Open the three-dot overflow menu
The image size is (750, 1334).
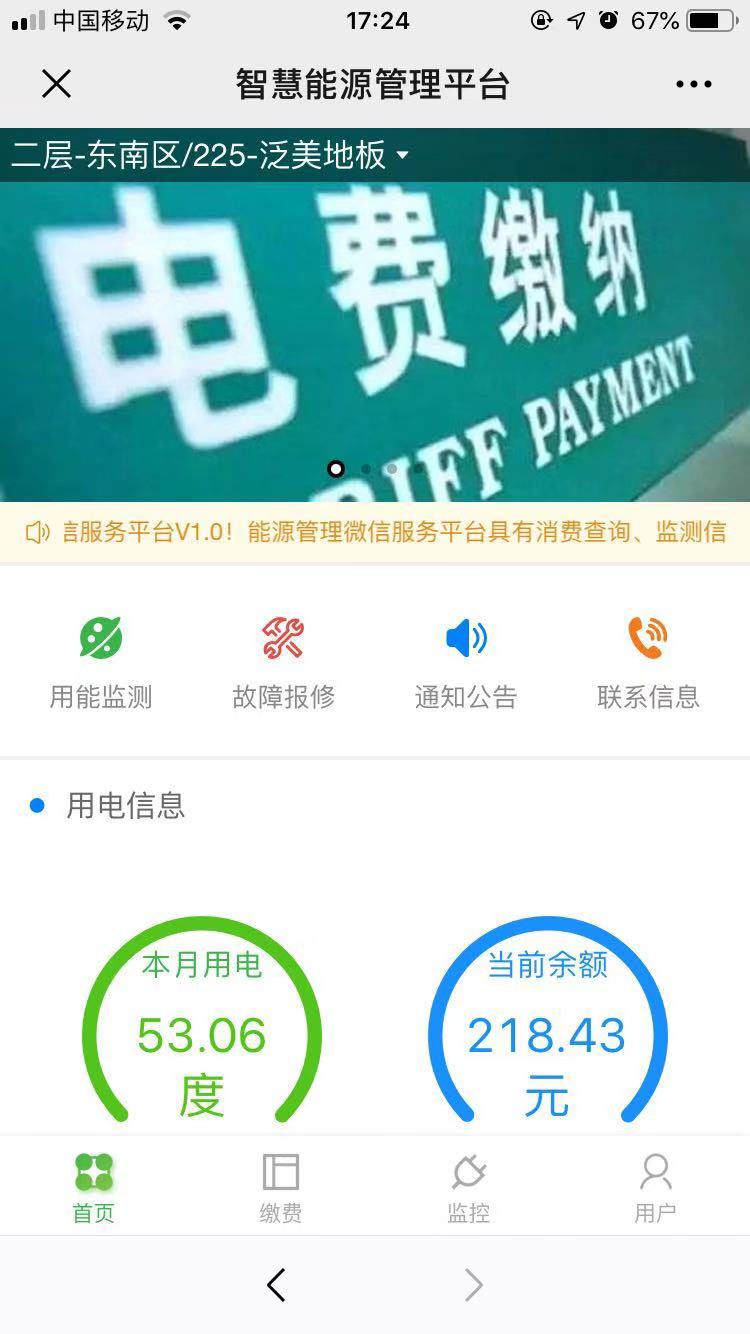point(693,84)
